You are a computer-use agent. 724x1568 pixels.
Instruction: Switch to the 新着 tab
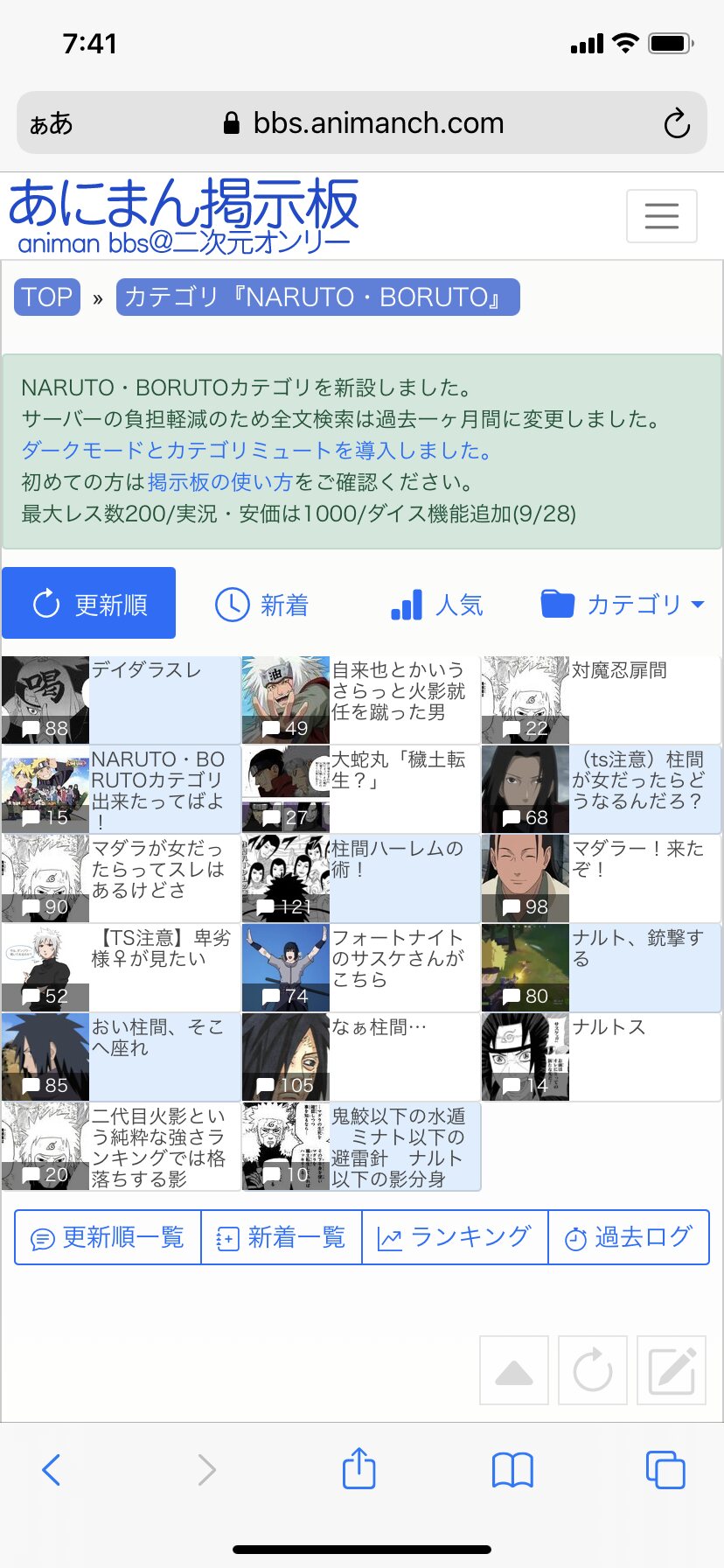click(x=262, y=604)
